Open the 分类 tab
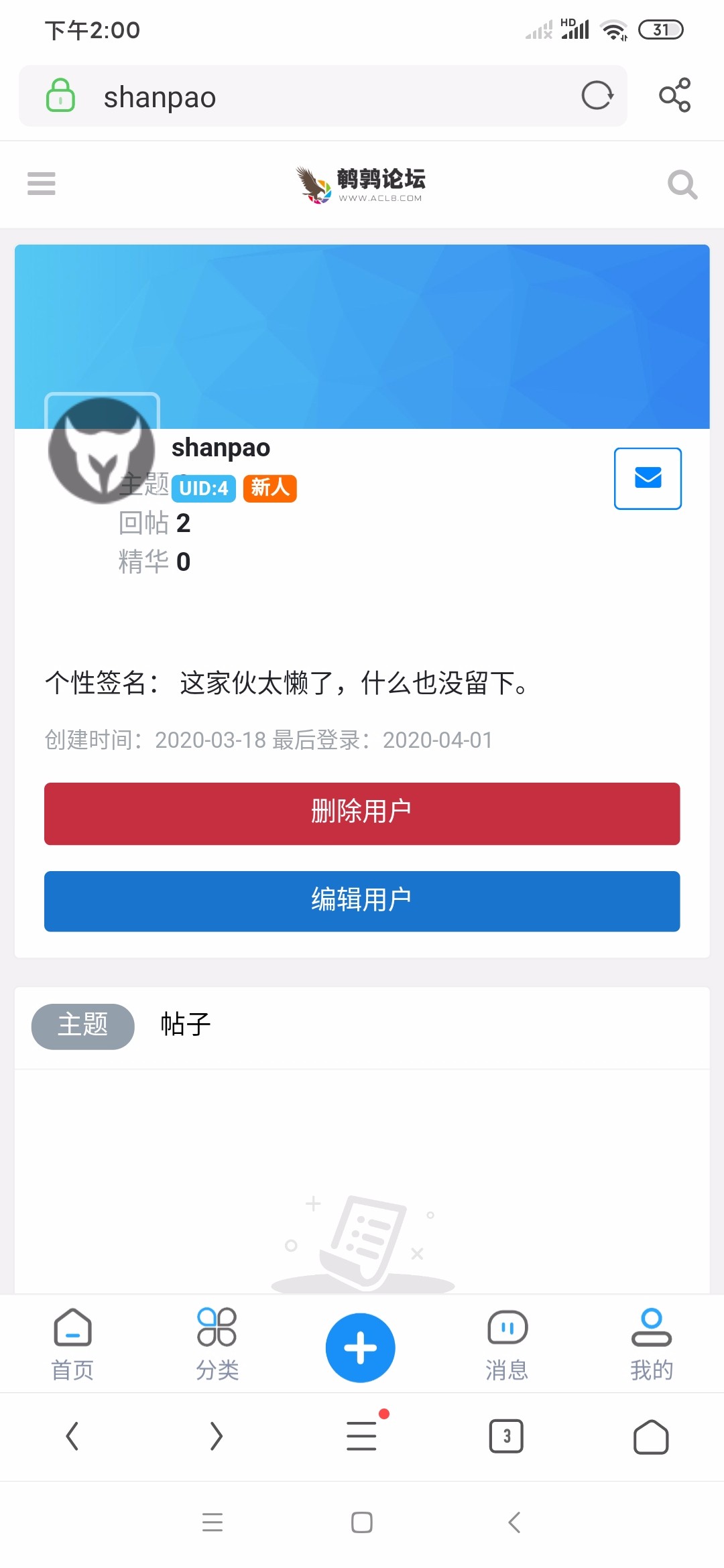This screenshot has height=1568, width=724. click(x=217, y=1344)
